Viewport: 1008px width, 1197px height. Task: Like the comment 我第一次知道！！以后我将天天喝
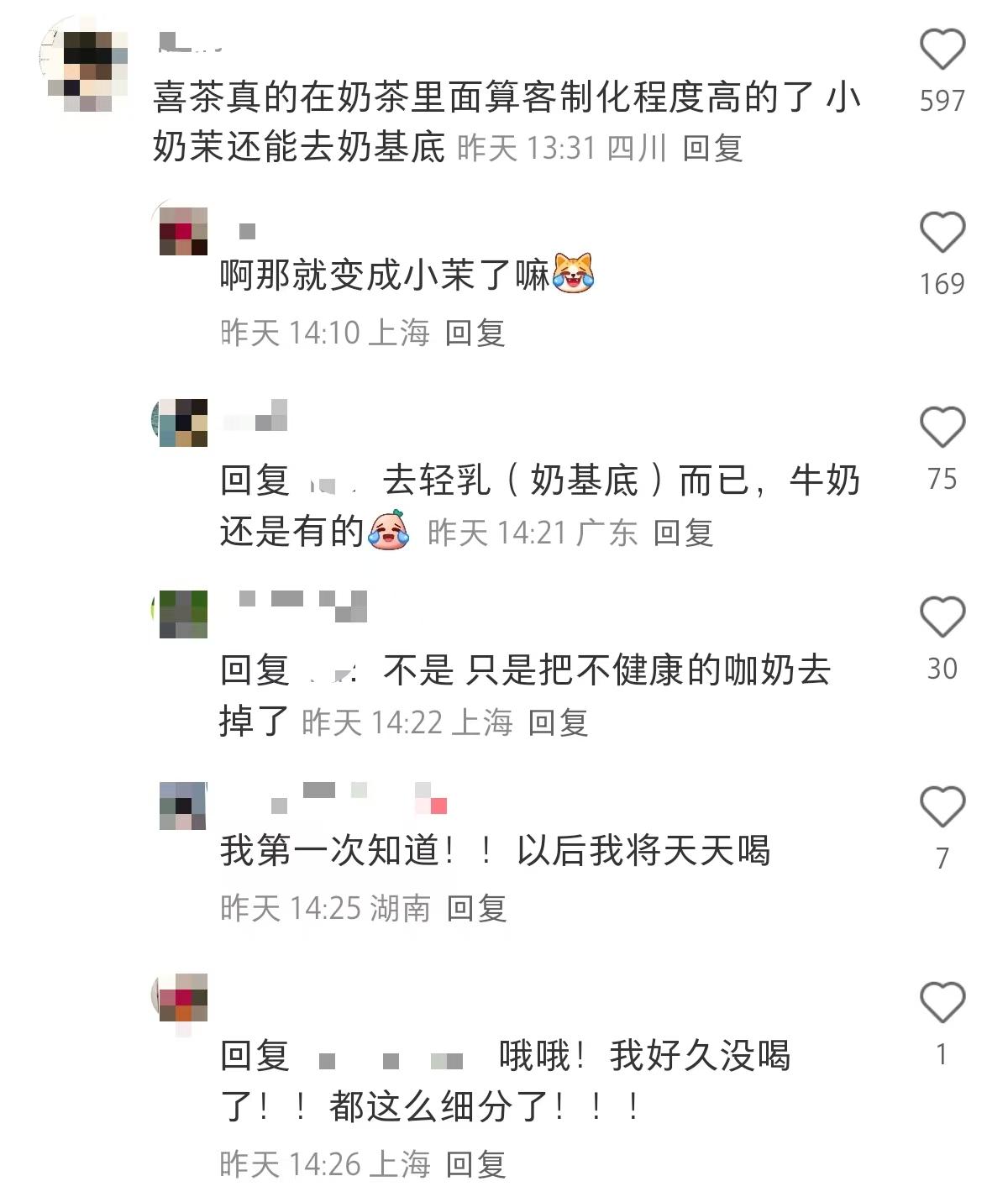pos(942,807)
